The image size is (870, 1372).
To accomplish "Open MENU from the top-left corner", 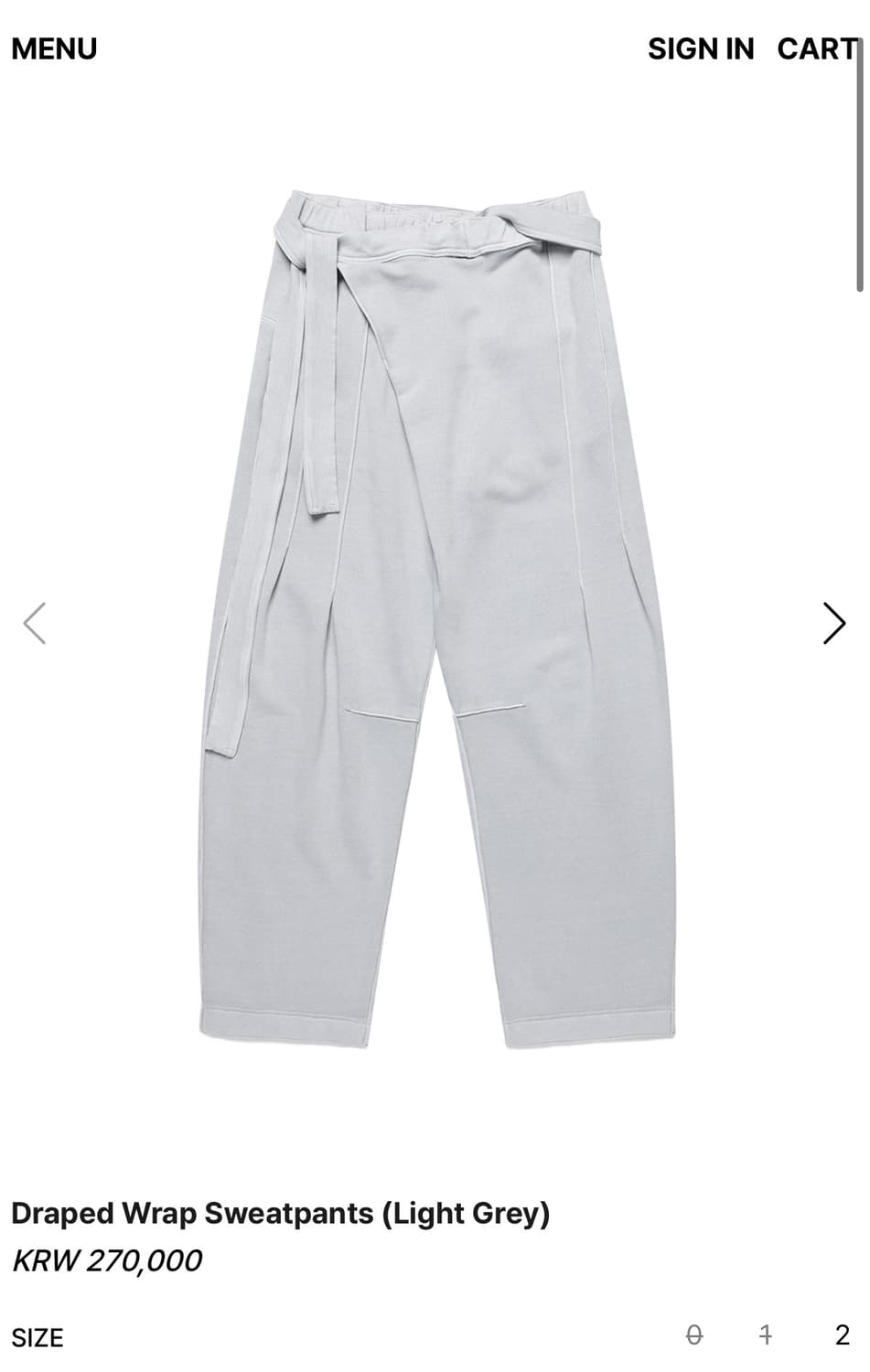I will click(52, 48).
